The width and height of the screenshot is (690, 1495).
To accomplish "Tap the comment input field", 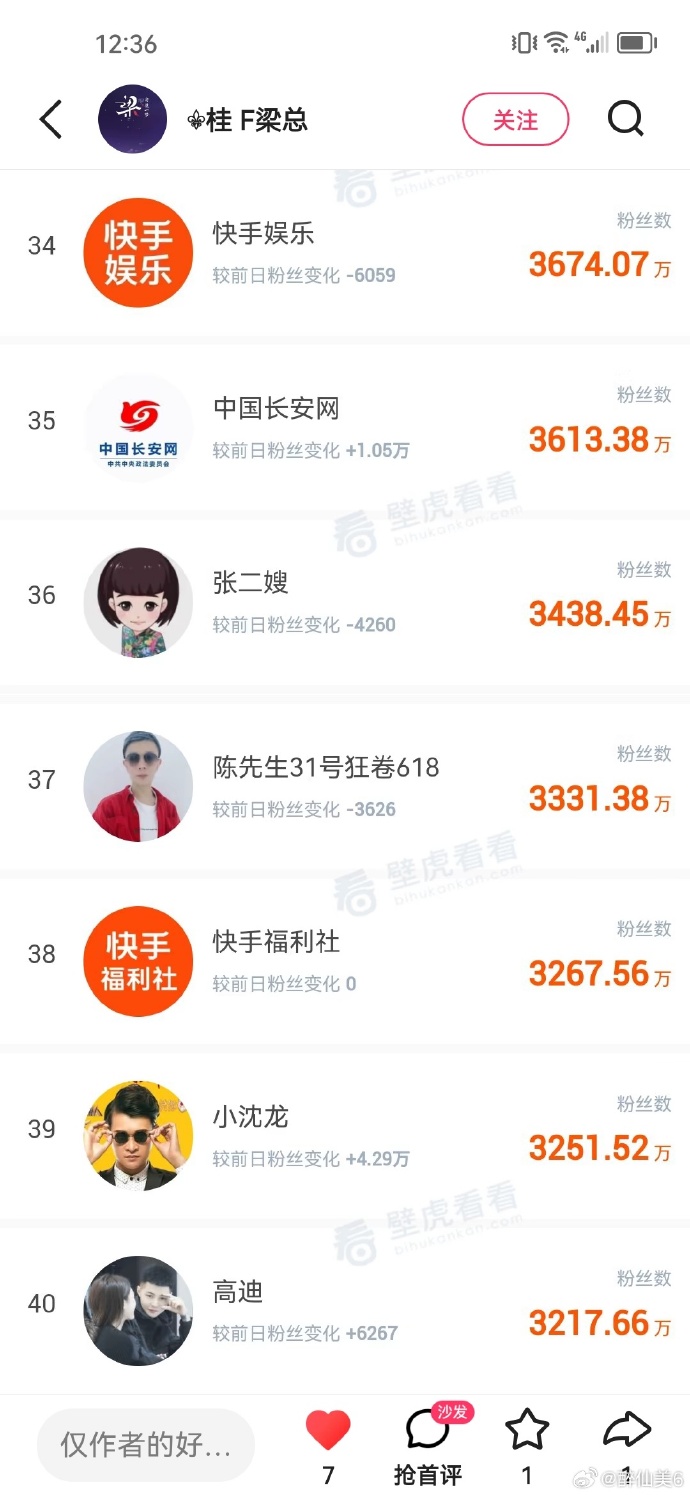I will point(146,1445).
